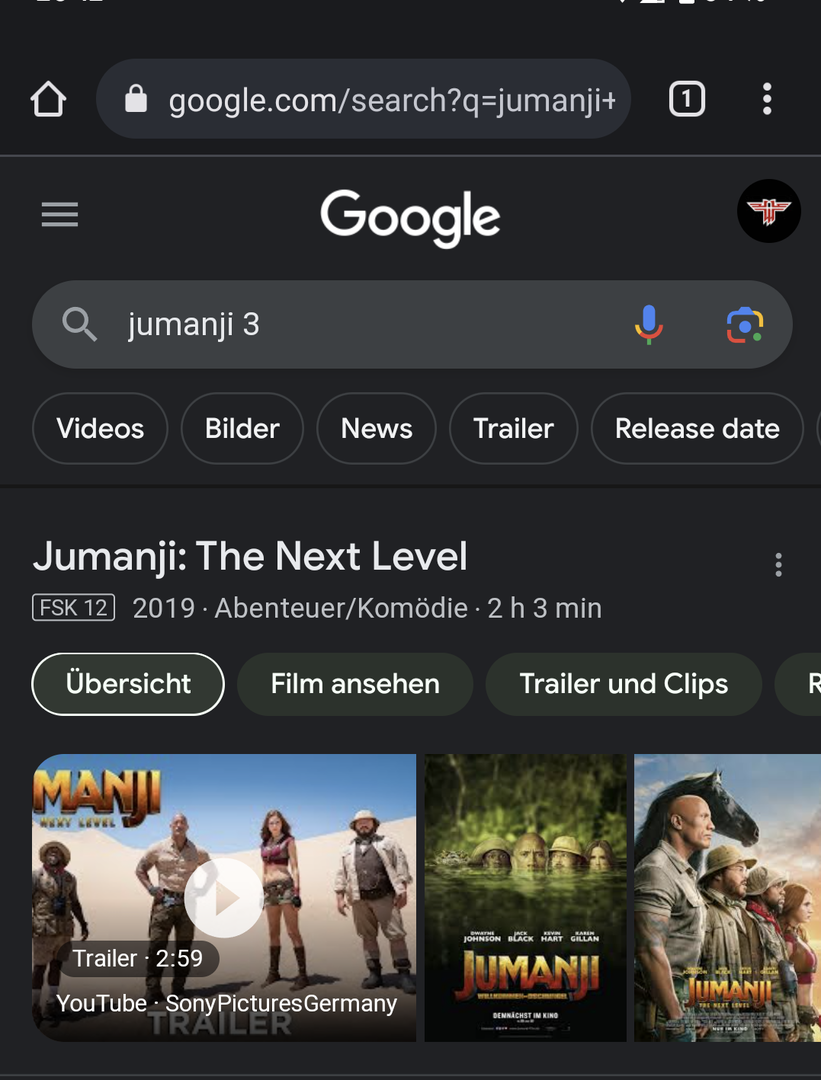Open more options for Jumanji: The Next Level
The width and height of the screenshot is (821, 1080).
pyautogui.click(x=778, y=566)
